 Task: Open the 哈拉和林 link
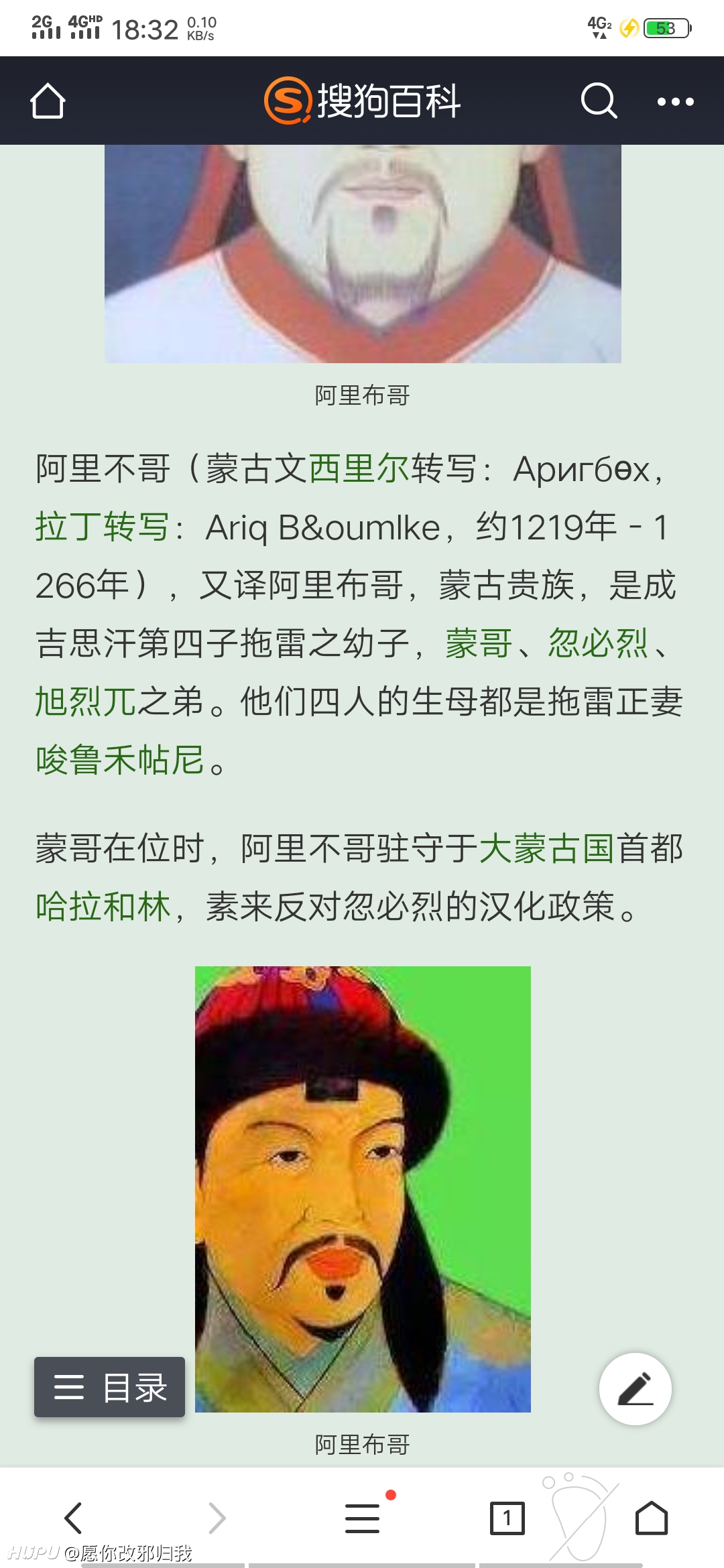(x=103, y=907)
